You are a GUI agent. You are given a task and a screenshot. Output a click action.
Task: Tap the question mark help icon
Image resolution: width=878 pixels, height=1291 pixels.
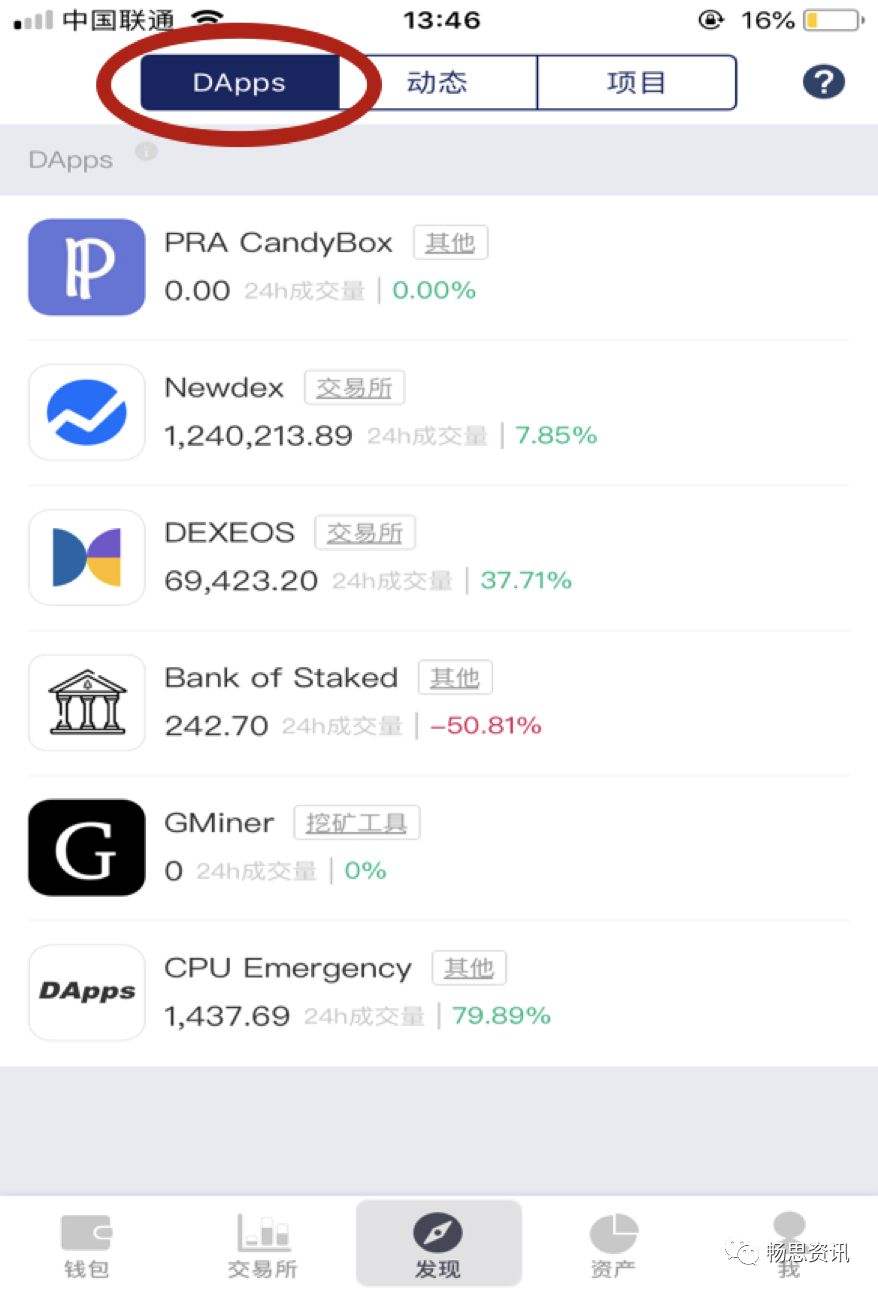coord(823,82)
